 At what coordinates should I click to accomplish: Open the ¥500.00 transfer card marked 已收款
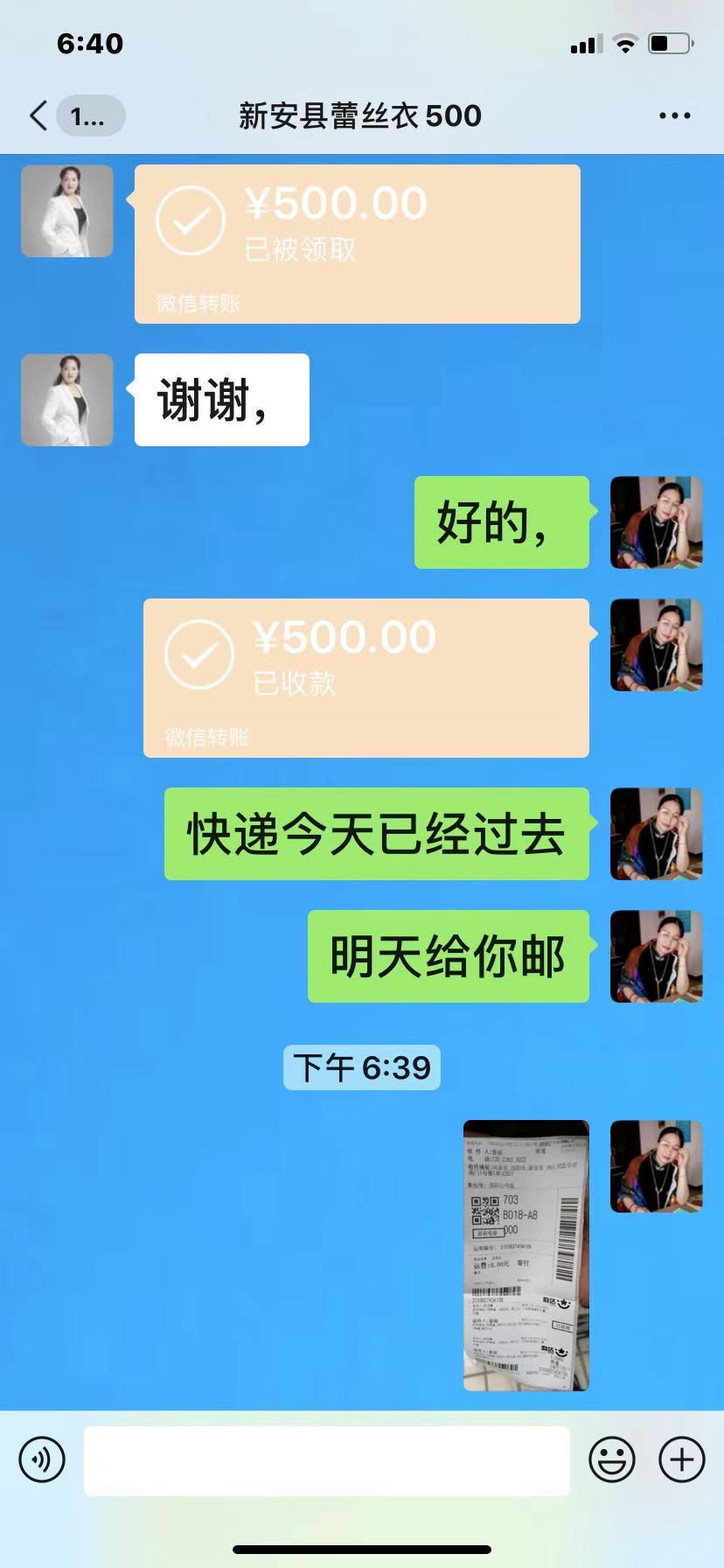[365, 677]
